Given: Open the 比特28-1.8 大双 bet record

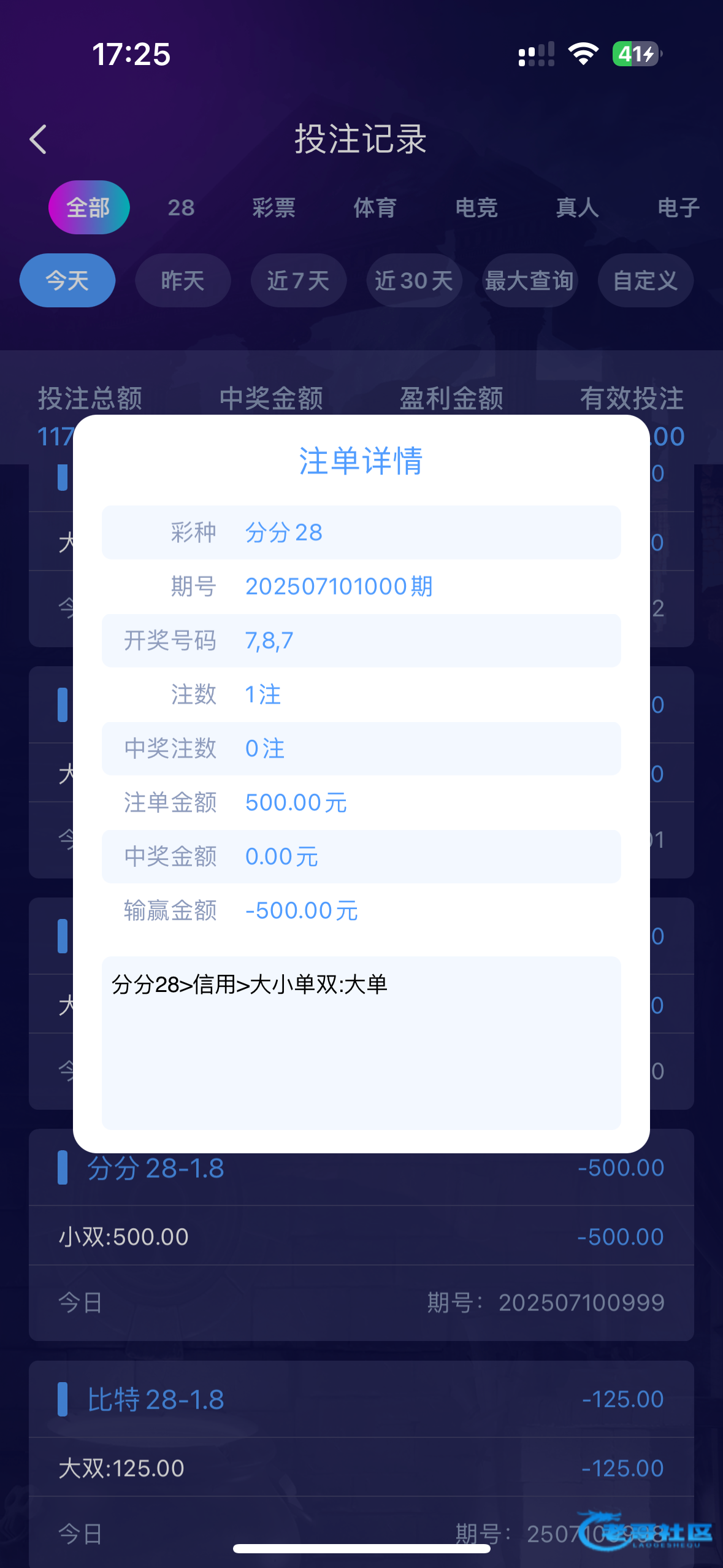Looking at the screenshot, I should point(361,1467).
